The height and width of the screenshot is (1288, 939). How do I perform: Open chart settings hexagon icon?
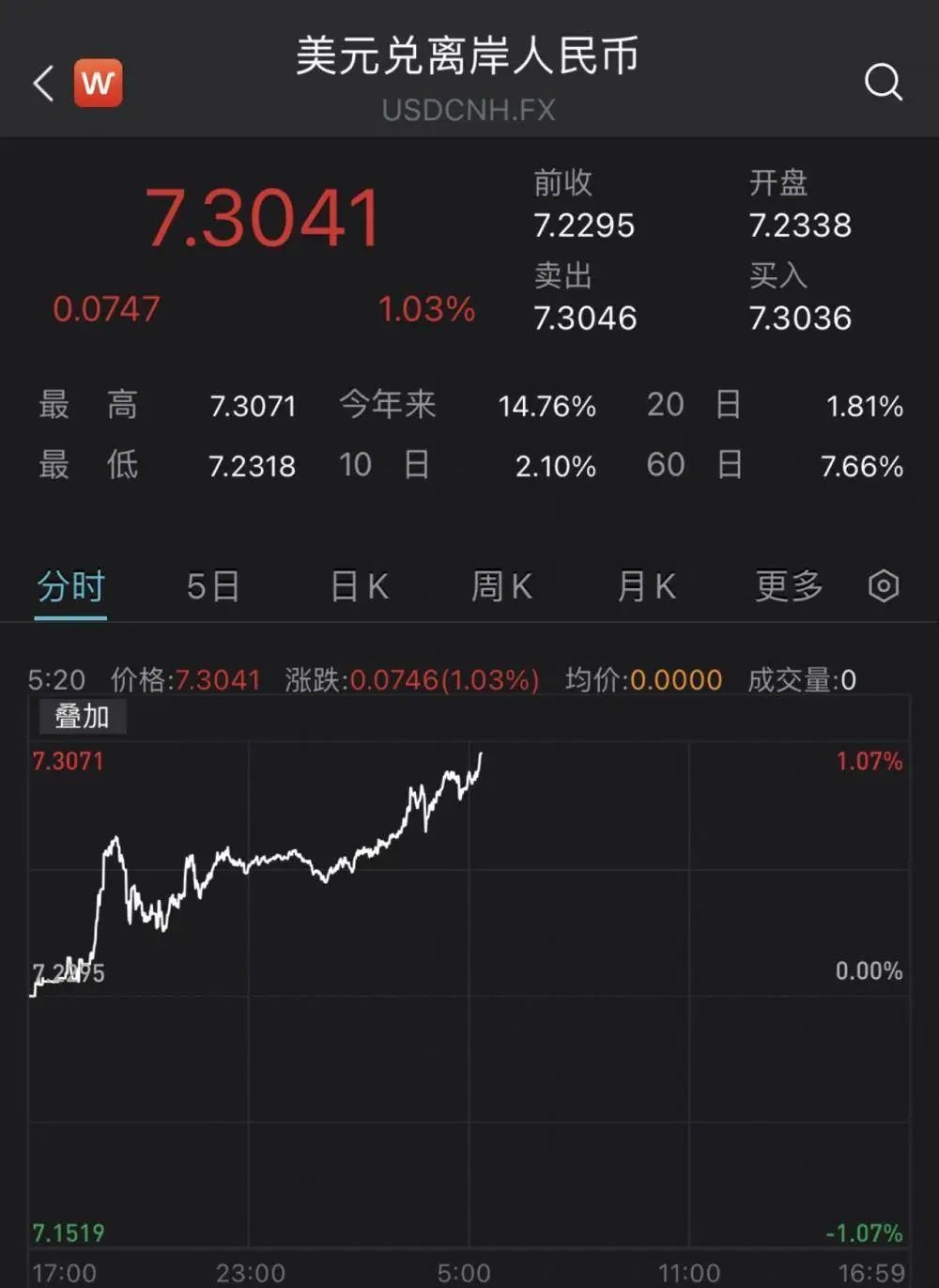(x=884, y=586)
